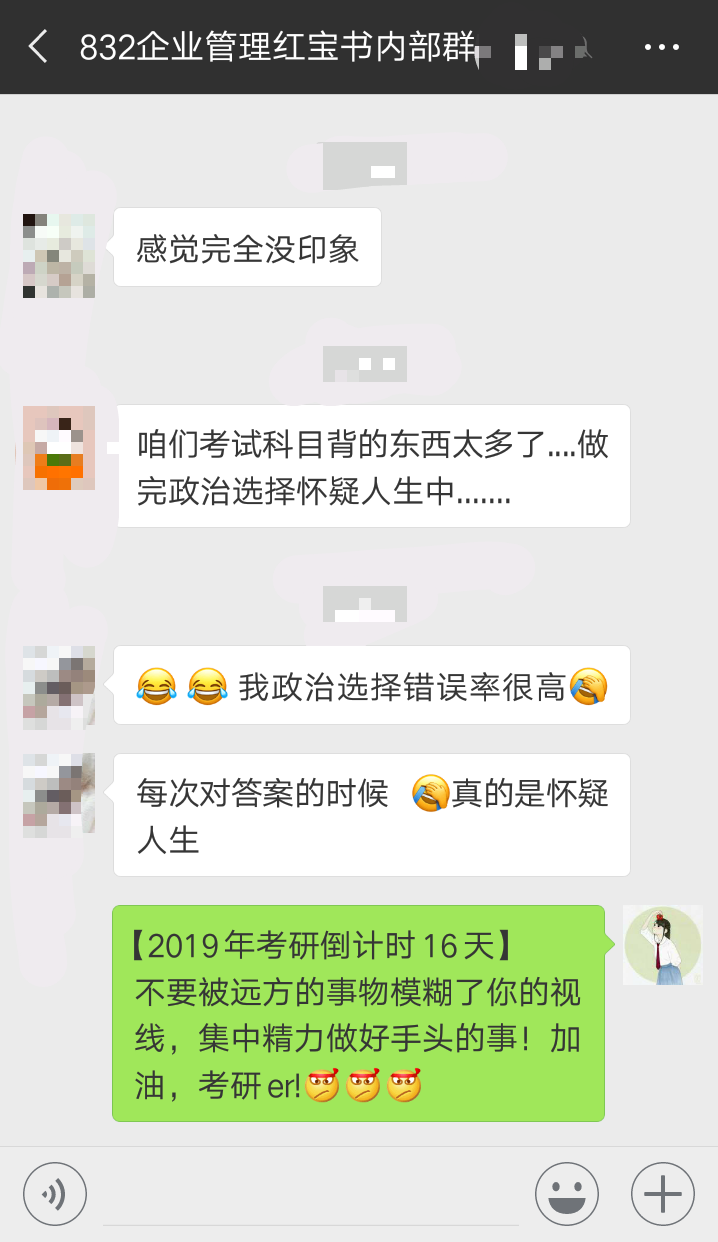View my own avatar beside the green message
This screenshot has height=1242, width=718.
(662, 945)
